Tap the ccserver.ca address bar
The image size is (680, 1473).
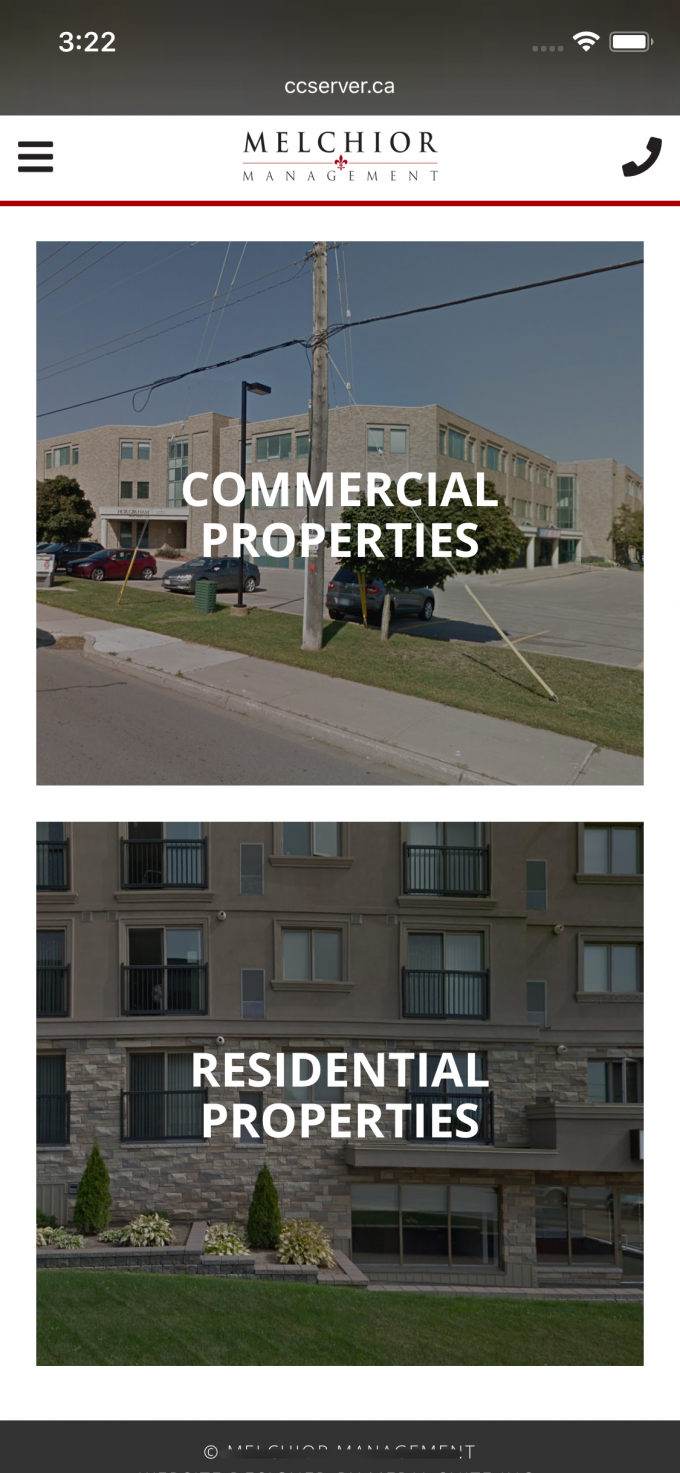click(340, 86)
